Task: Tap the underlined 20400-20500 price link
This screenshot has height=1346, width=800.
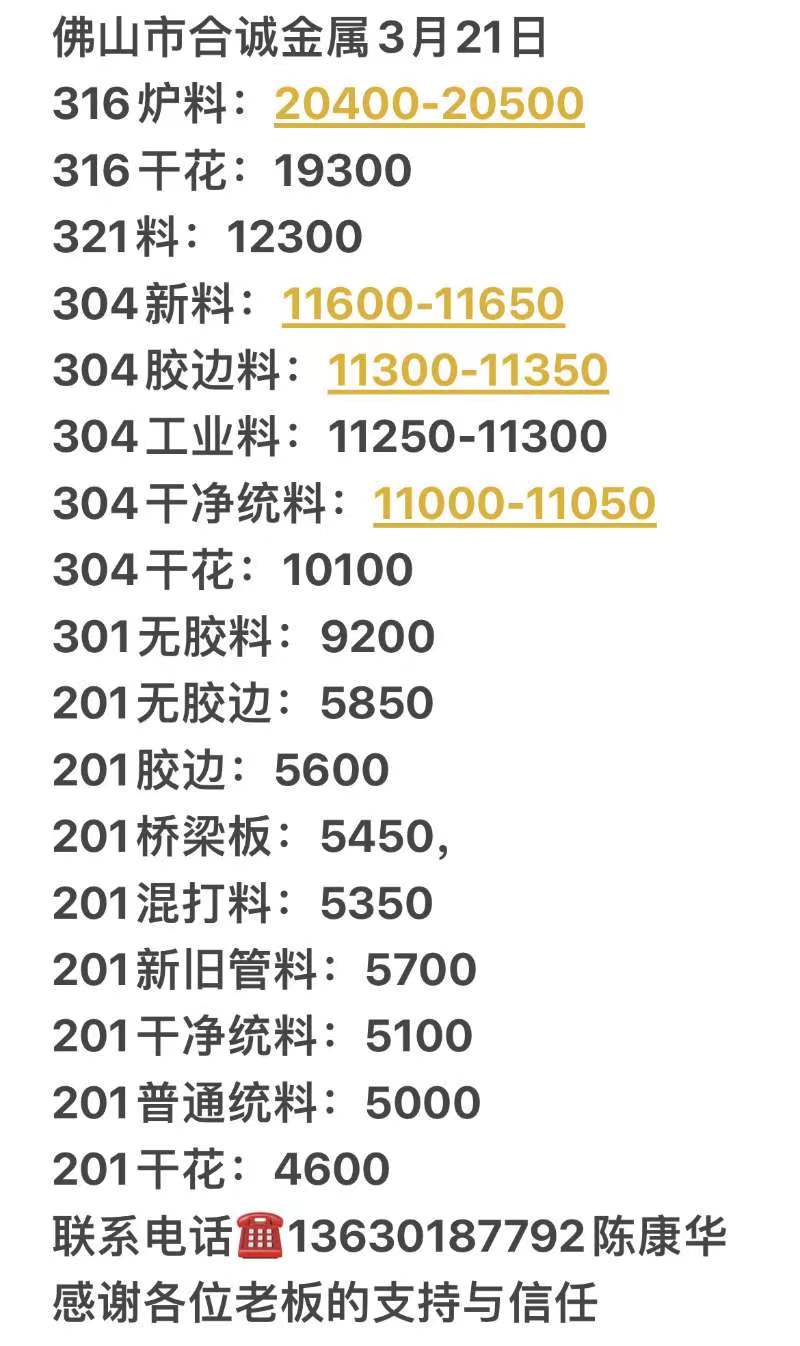Action: pos(429,104)
